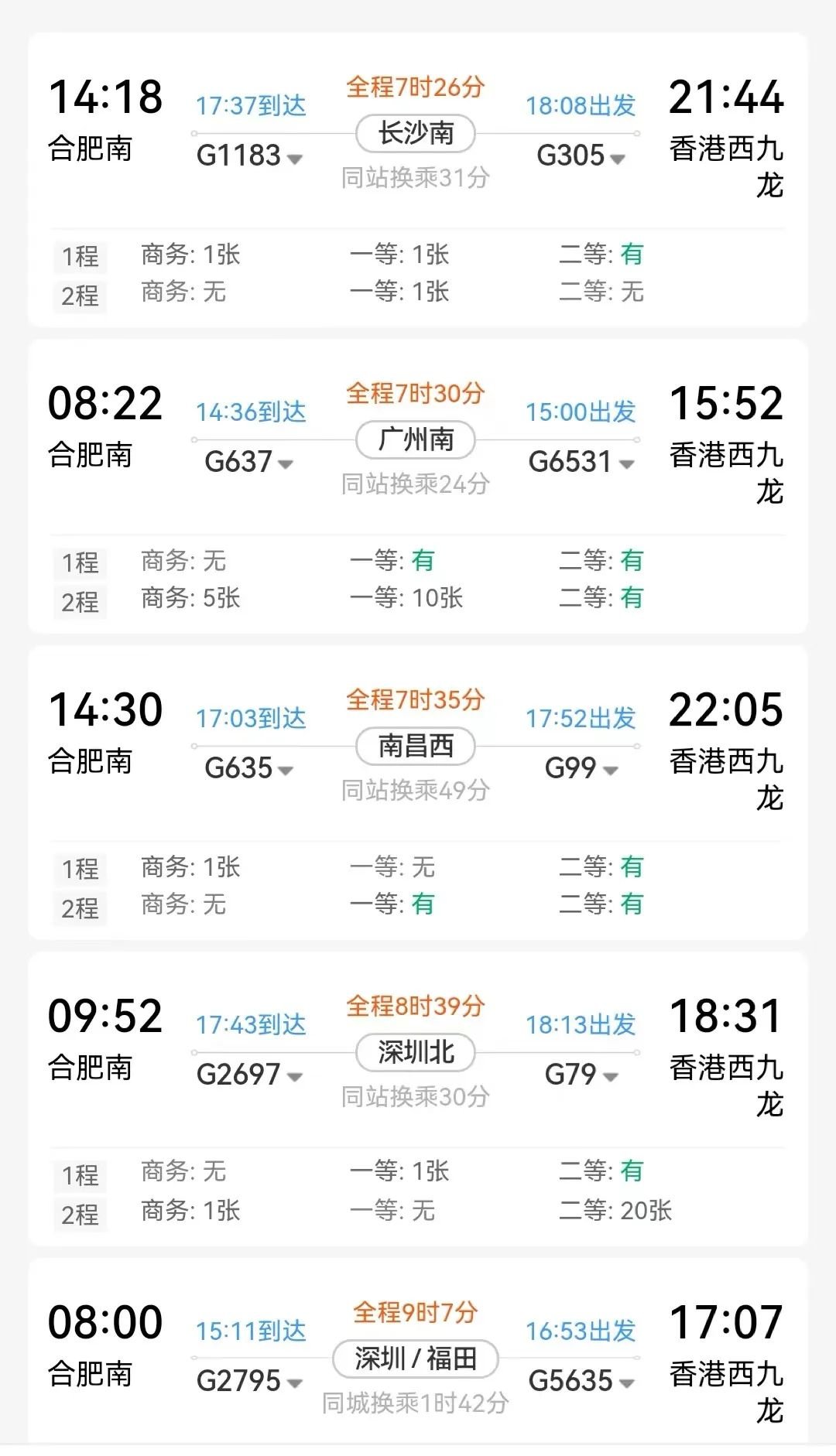Open the 09:52 transfer itinerary via 深圳北
836x1456 pixels.
click(417, 1099)
